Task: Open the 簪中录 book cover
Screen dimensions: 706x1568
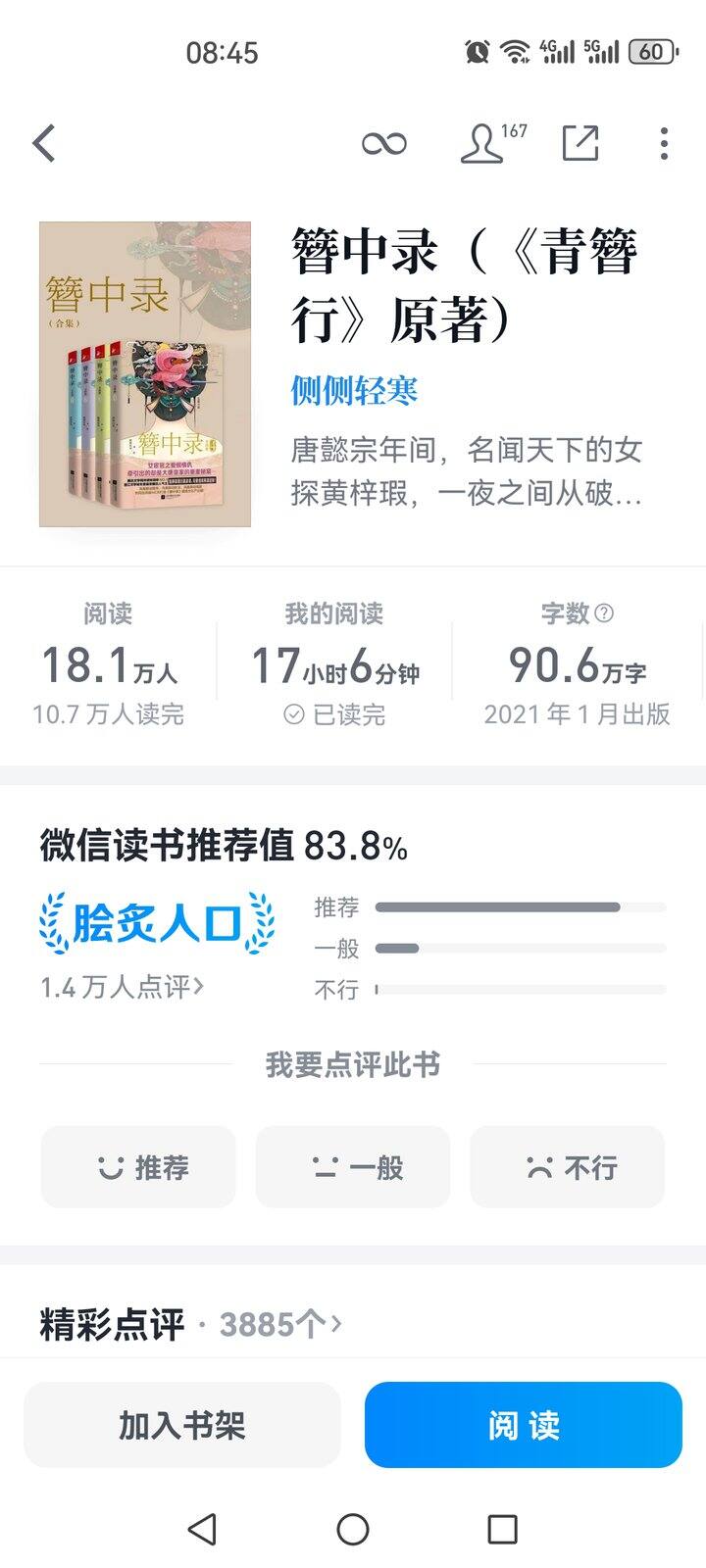Action: pyautogui.click(x=145, y=374)
